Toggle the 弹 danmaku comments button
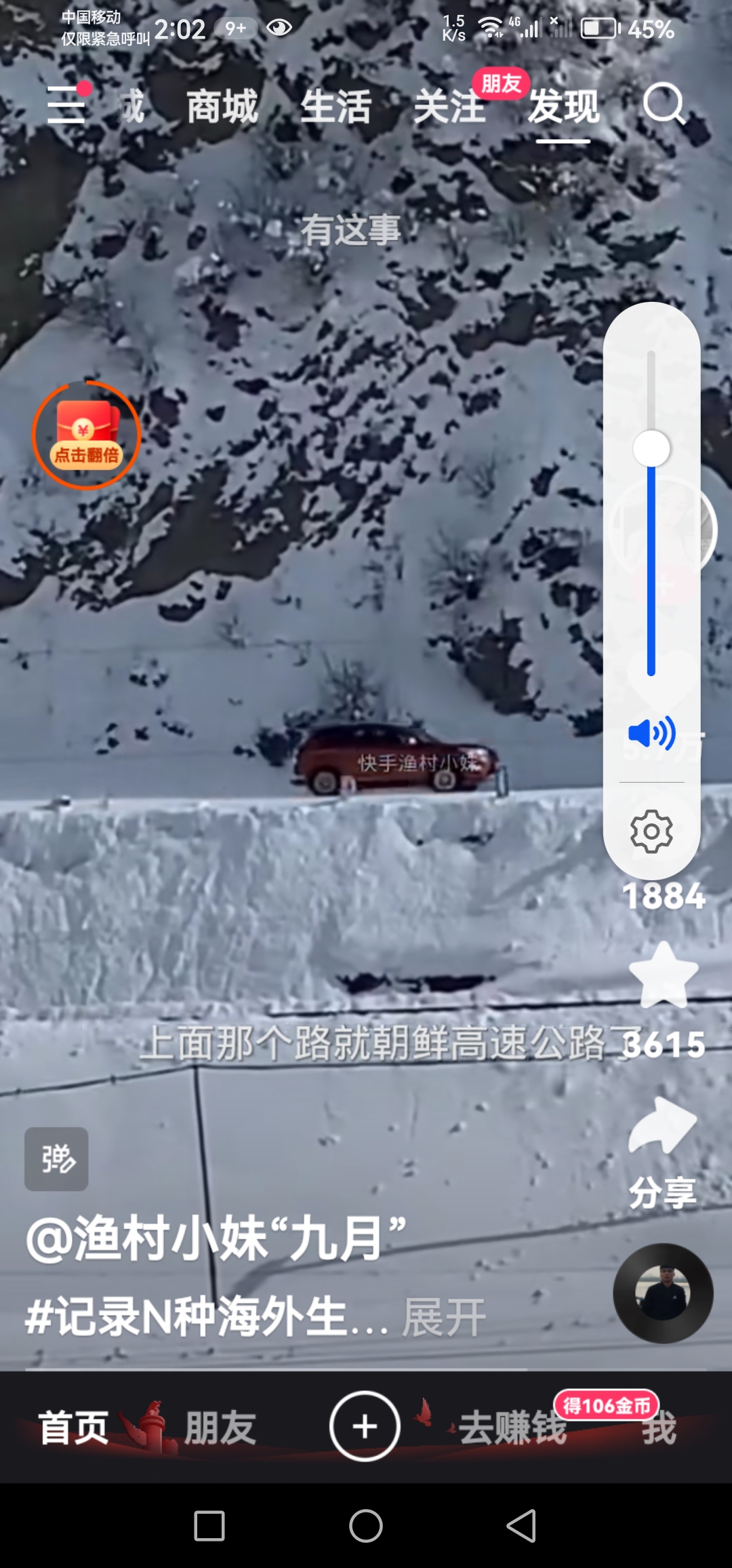Screen dimensions: 732x1568 pyautogui.click(x=56, y=1159)
